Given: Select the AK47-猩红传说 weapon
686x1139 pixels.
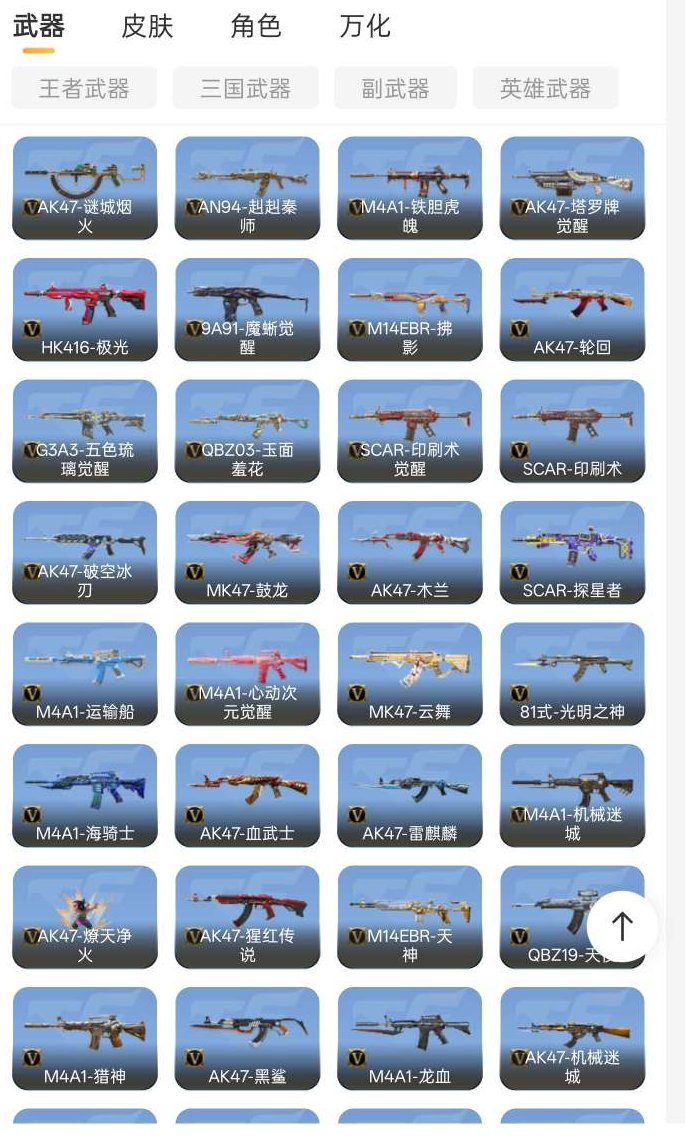Looking at the screenshot, I should [247, 917].
